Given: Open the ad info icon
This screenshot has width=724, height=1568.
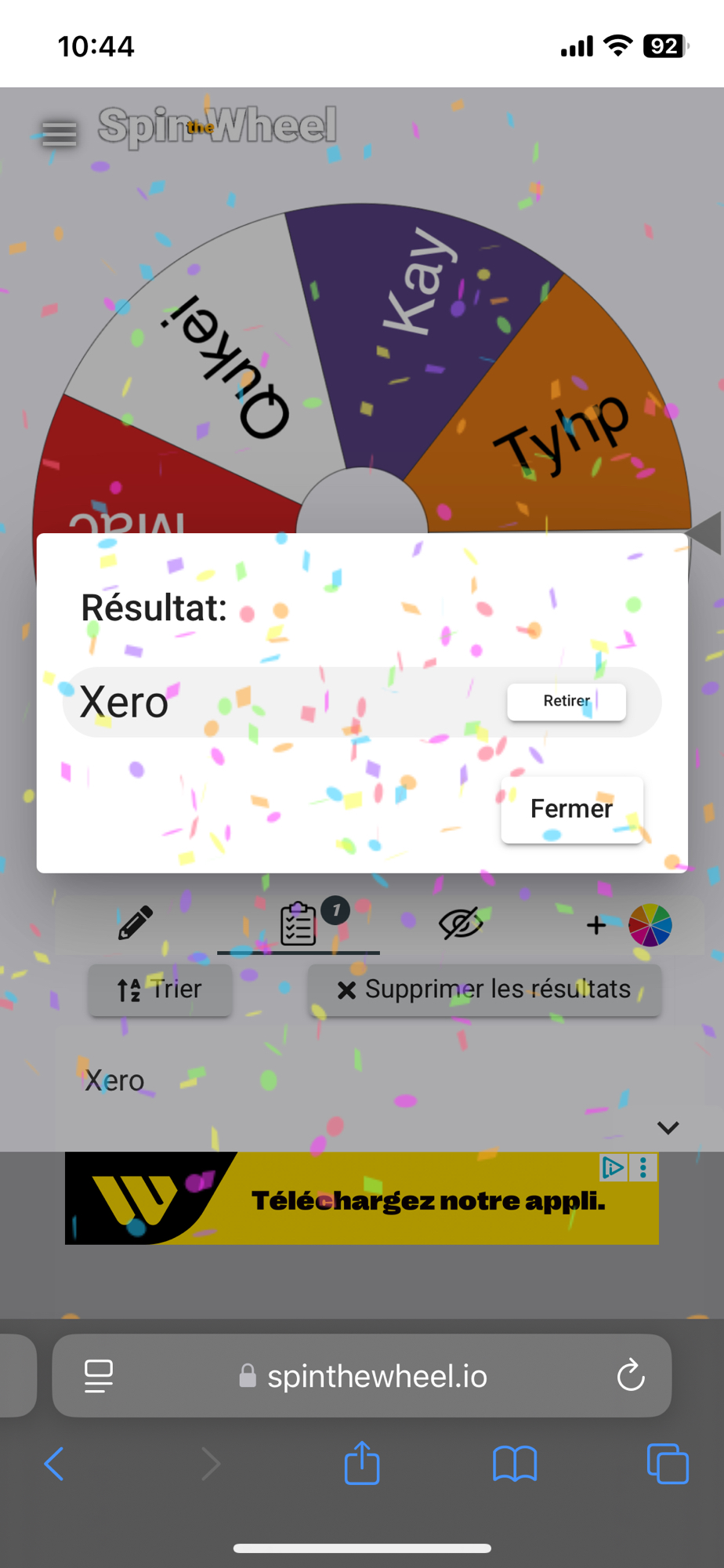Looking at the screenshot, I should pos(613,1167).
